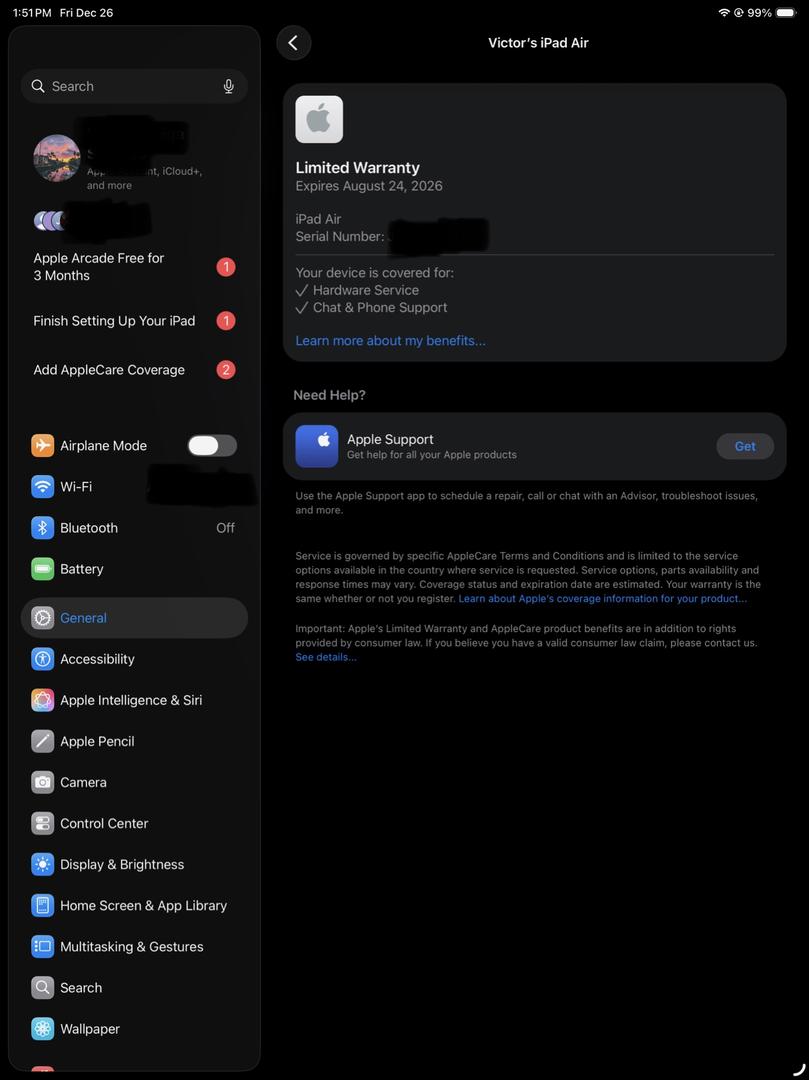Image resolution: width=809 pixels, height=1080 pixels.
Task: Start dictation with the microphone icon
Action: tap(228, 86)
